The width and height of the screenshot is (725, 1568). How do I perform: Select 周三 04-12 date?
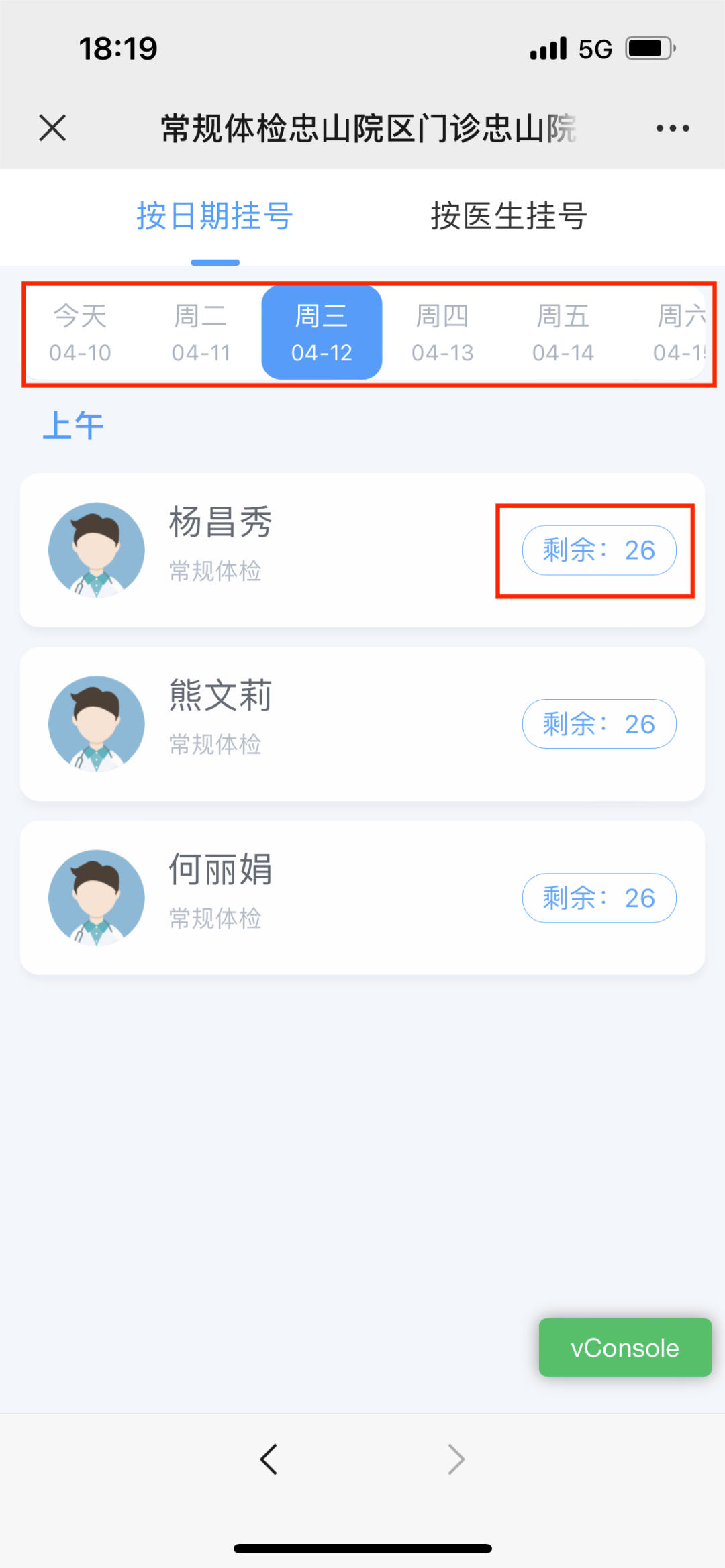point(322,333)
